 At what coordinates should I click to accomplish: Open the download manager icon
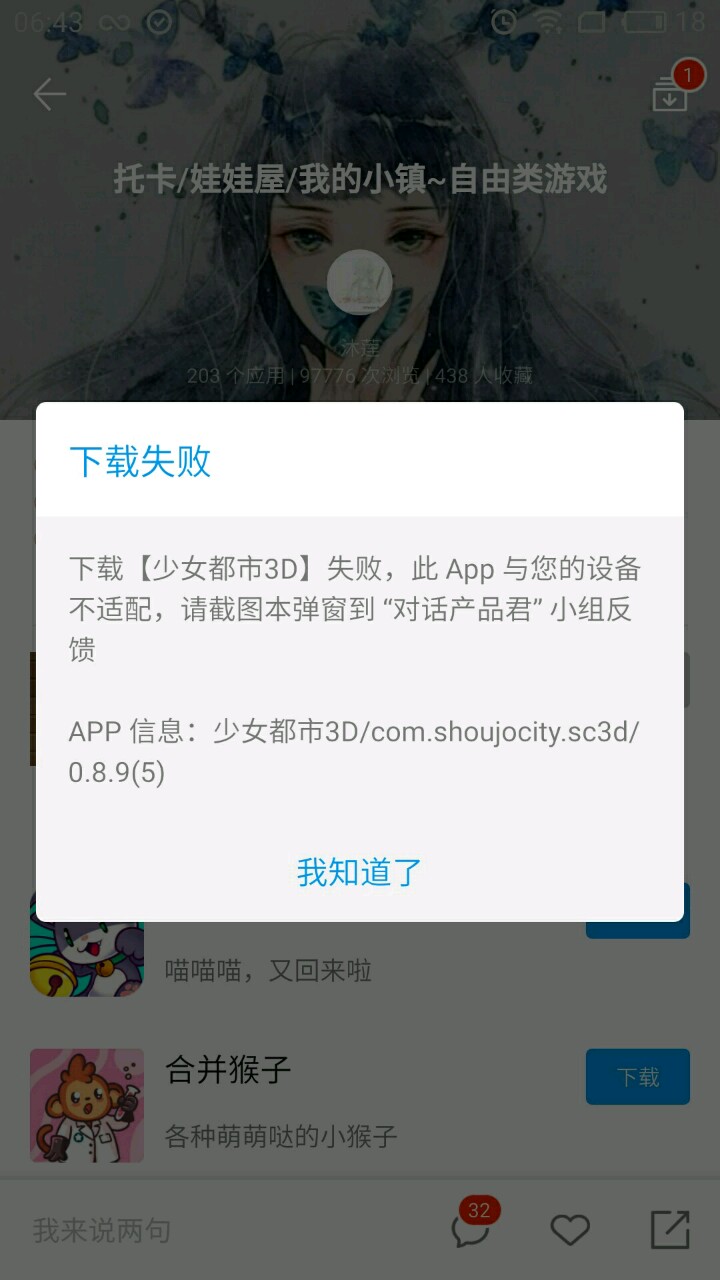[x=670, y=94]
